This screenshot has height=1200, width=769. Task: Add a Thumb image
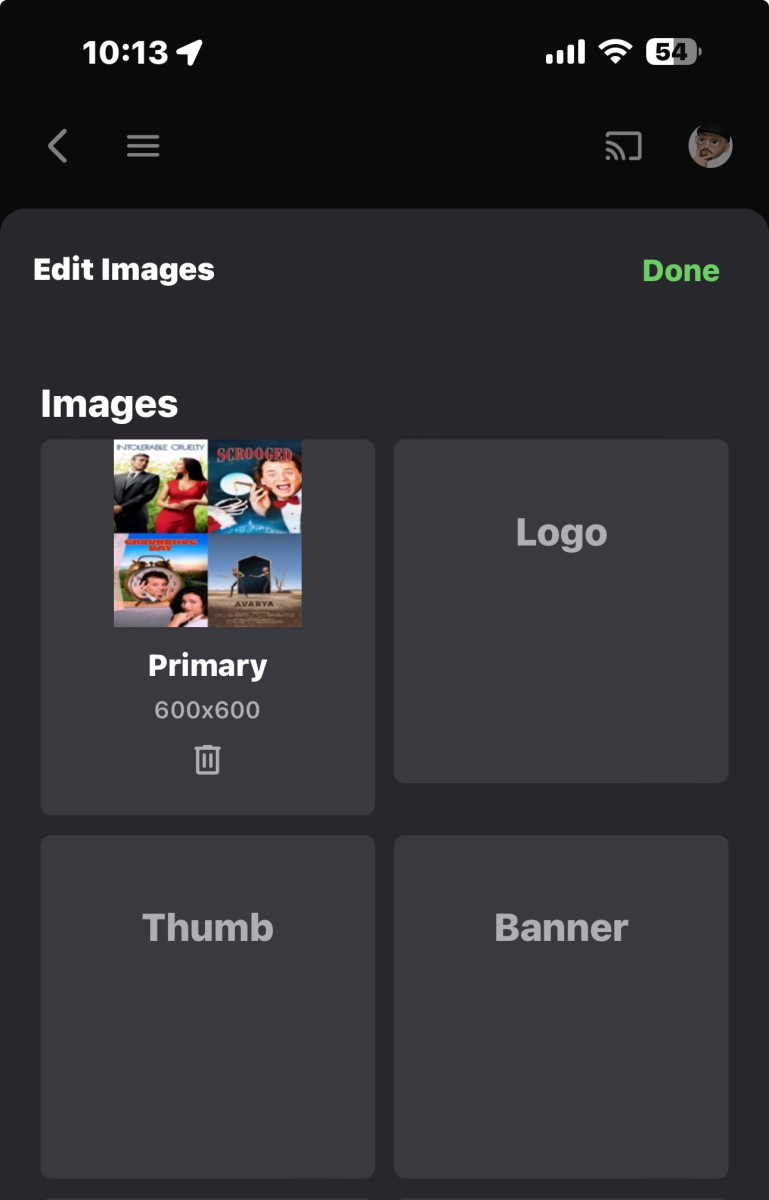[x=207, y=1005]
